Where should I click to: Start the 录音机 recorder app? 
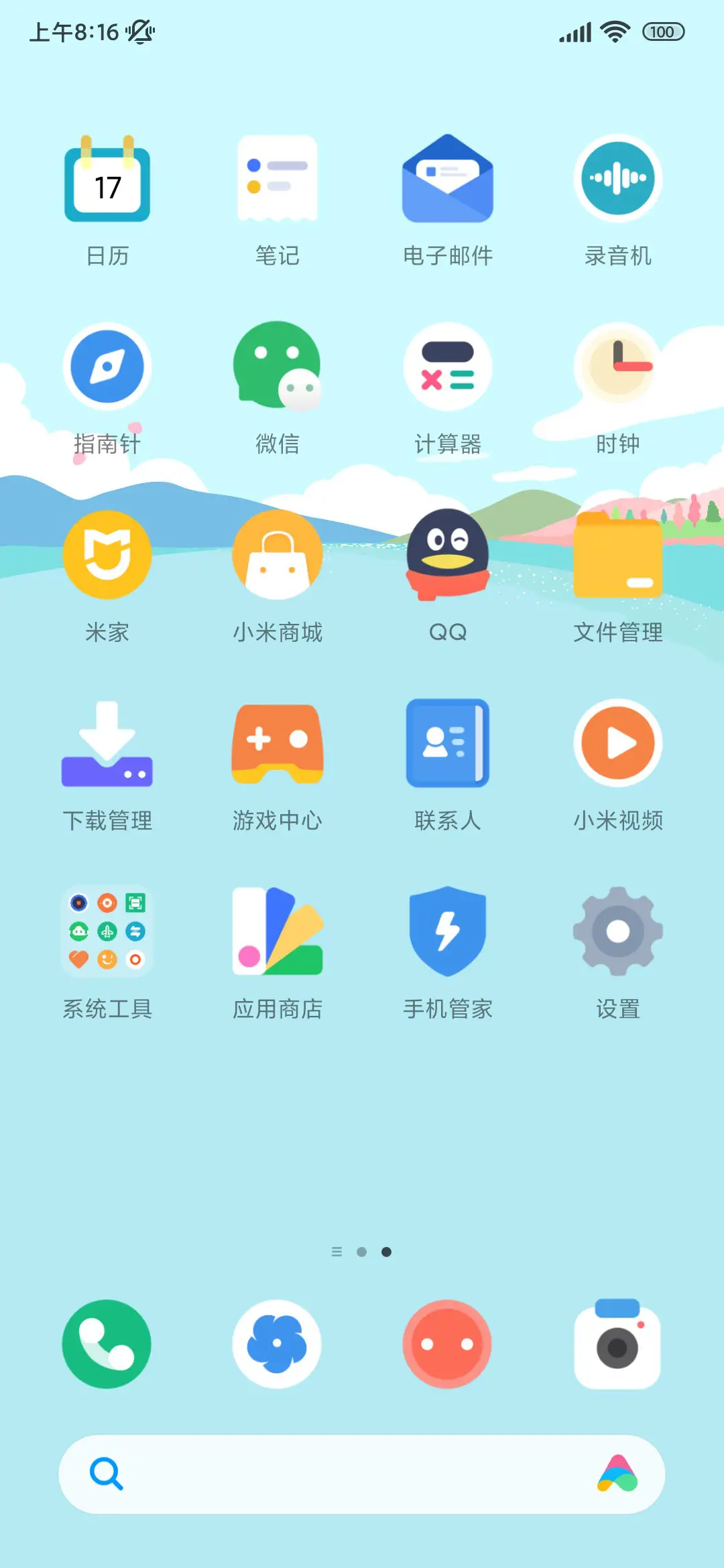(617, 179)
